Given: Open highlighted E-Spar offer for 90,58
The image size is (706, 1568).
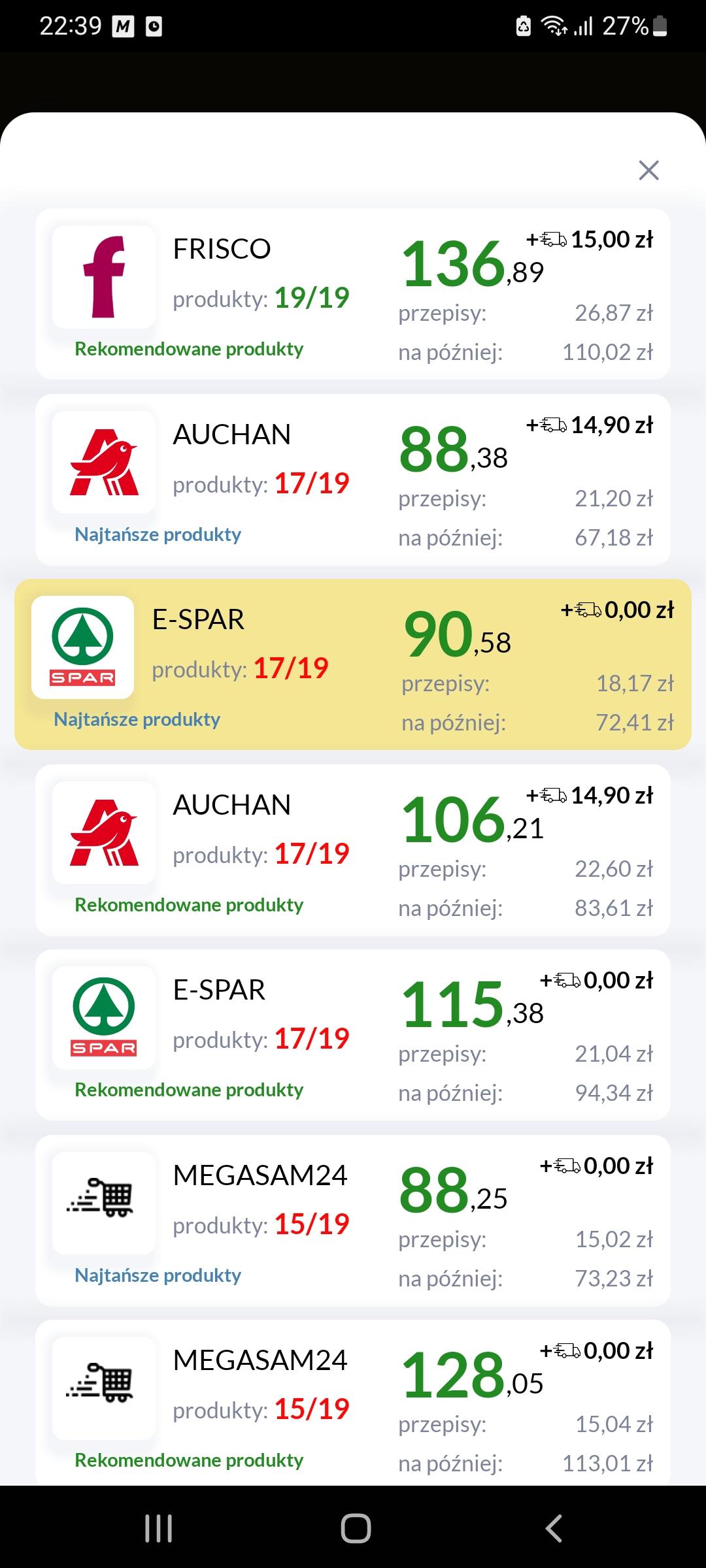Looking at the screenshot, I should pos(353,664).
